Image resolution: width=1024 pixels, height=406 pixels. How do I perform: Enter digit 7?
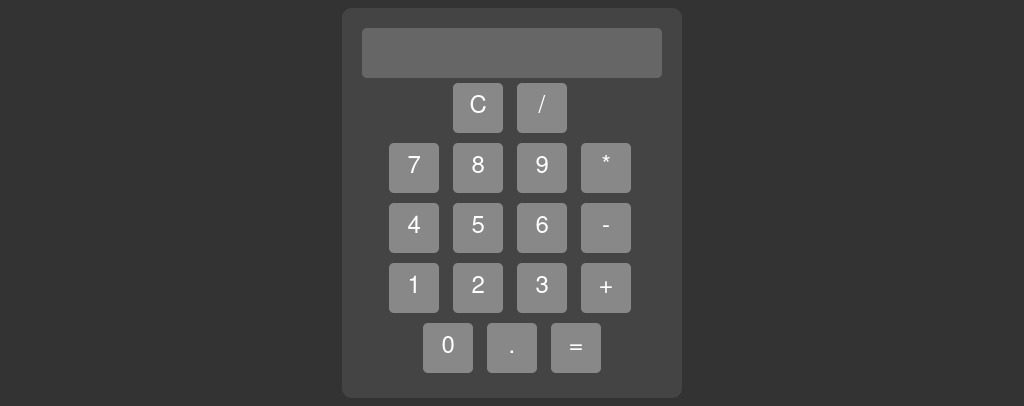(x=414, y=168)
